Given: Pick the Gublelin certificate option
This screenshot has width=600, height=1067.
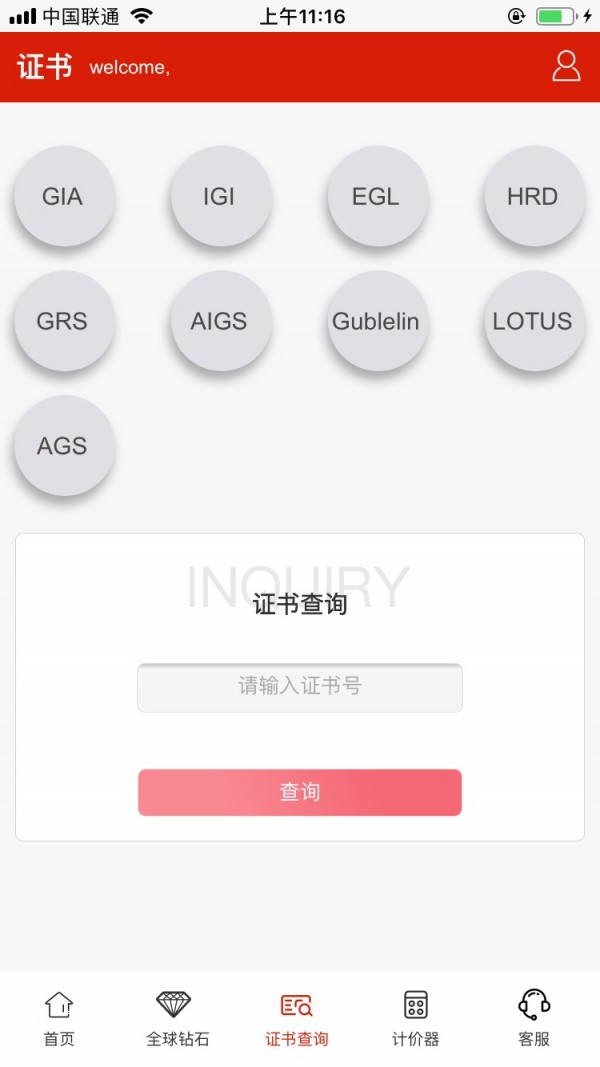Looking at the screenshot, I should tap(377, 322).
